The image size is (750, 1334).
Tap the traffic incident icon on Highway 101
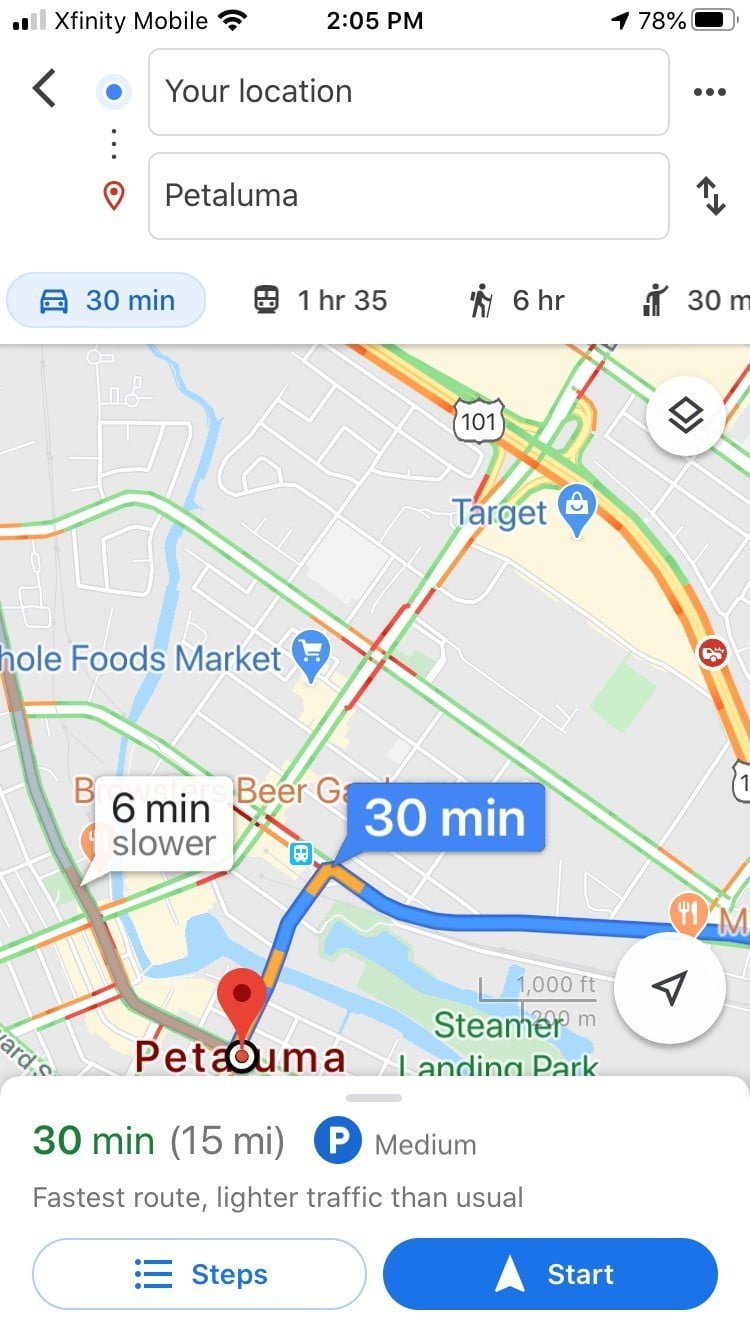712,653
